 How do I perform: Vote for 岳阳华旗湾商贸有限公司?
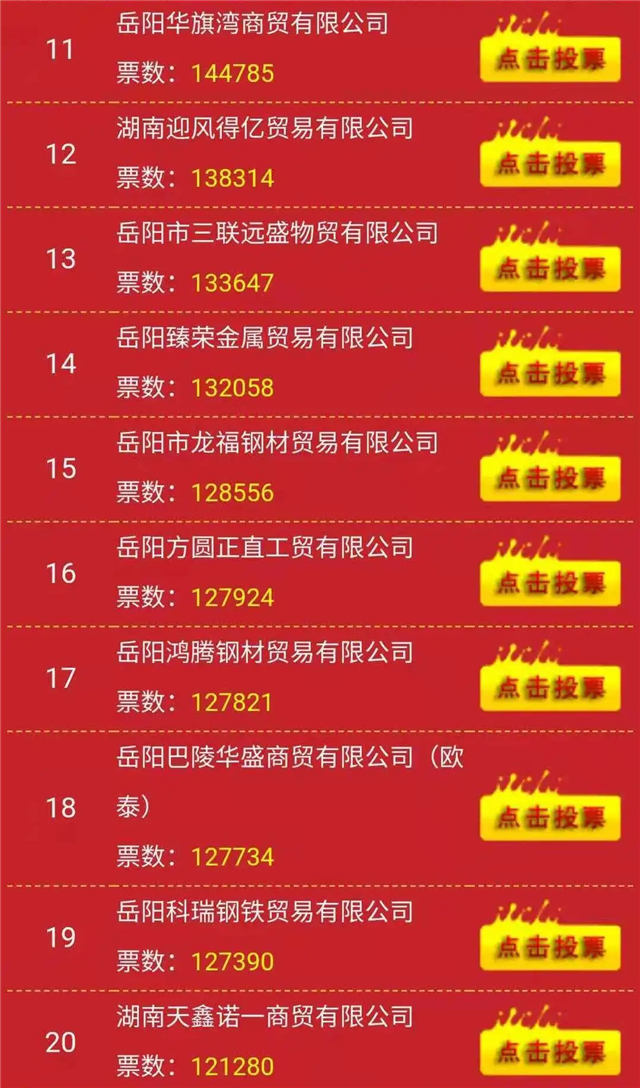coord(549,59)
